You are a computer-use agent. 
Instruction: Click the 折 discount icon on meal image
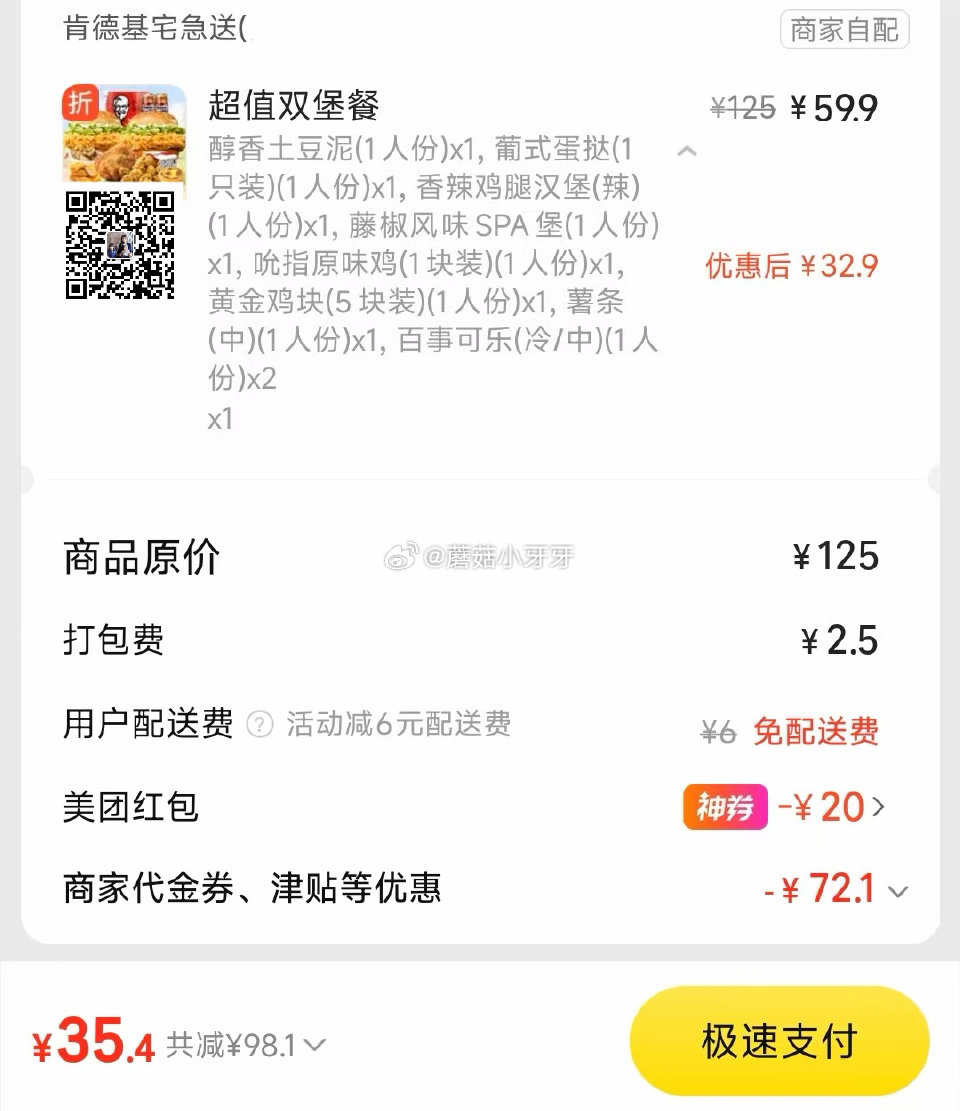pyautogui.click(x=82, y=101)
